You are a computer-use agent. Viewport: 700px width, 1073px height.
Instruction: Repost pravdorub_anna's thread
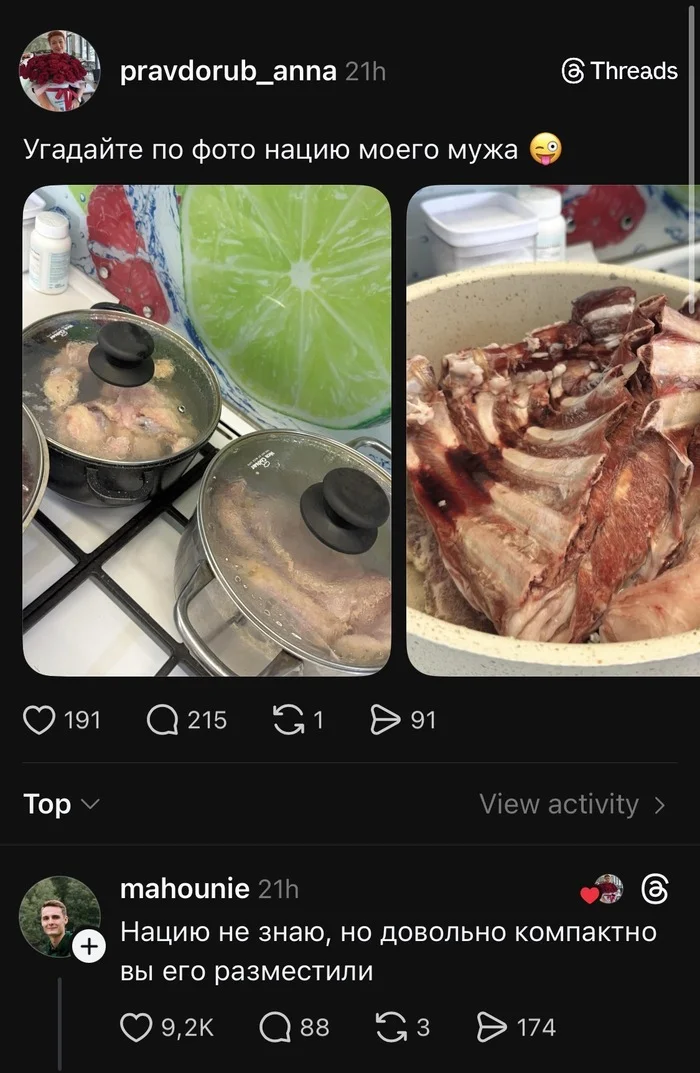[x=288, y=720]
